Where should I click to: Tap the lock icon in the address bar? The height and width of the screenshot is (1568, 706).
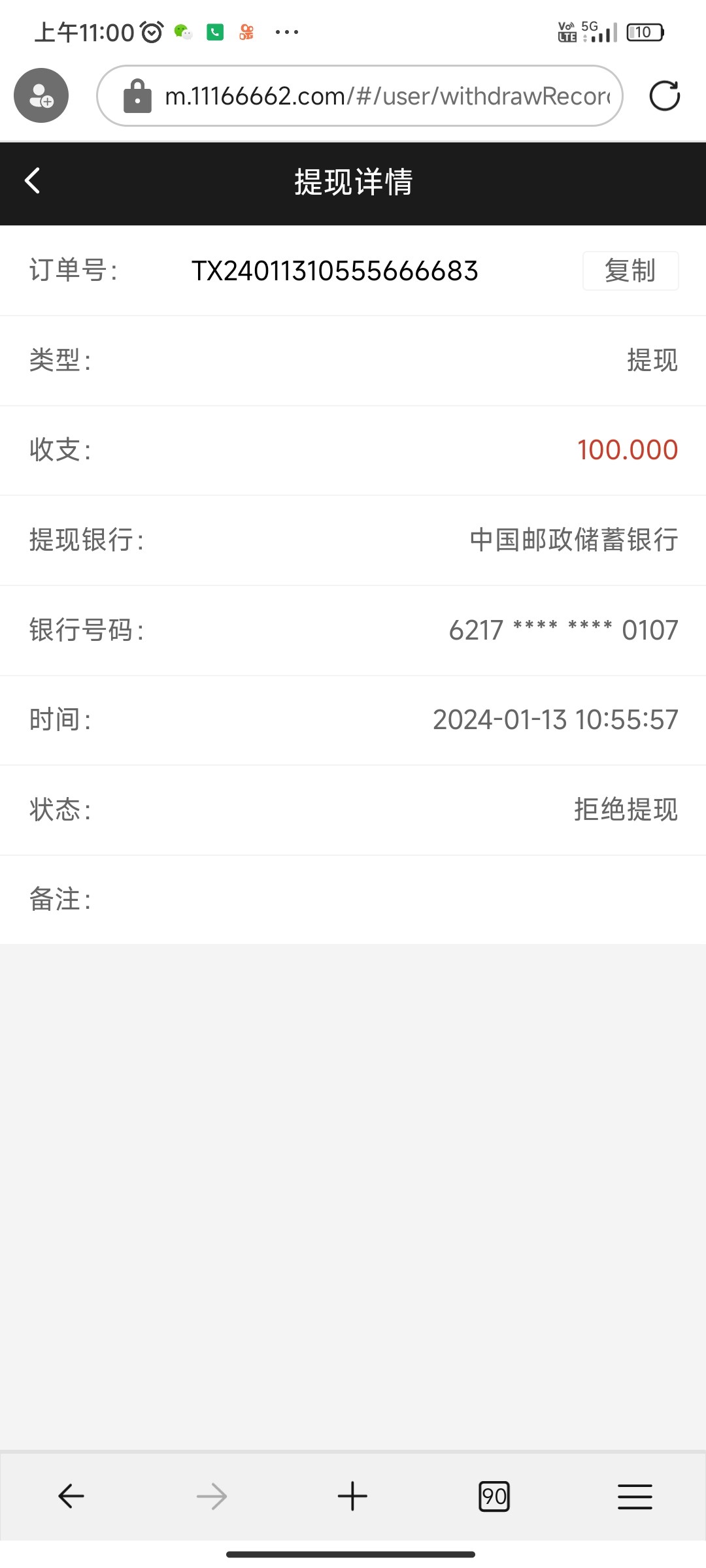(137, 95)
